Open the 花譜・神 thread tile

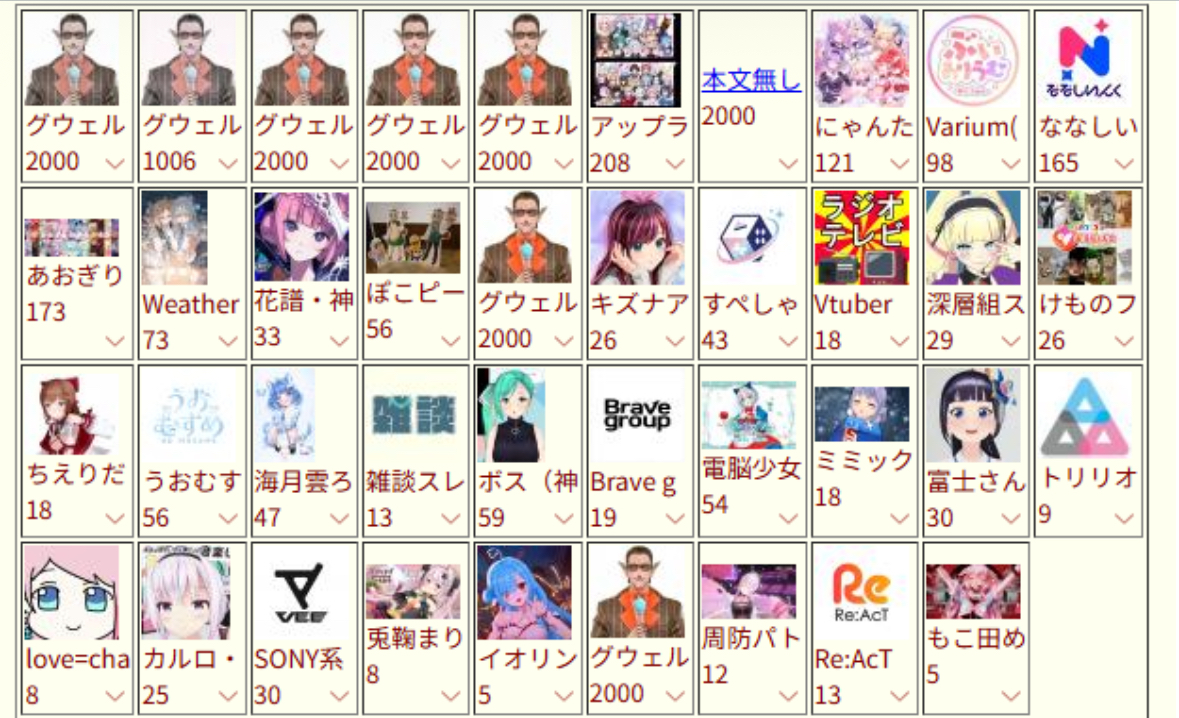click(x=301, y=237)
